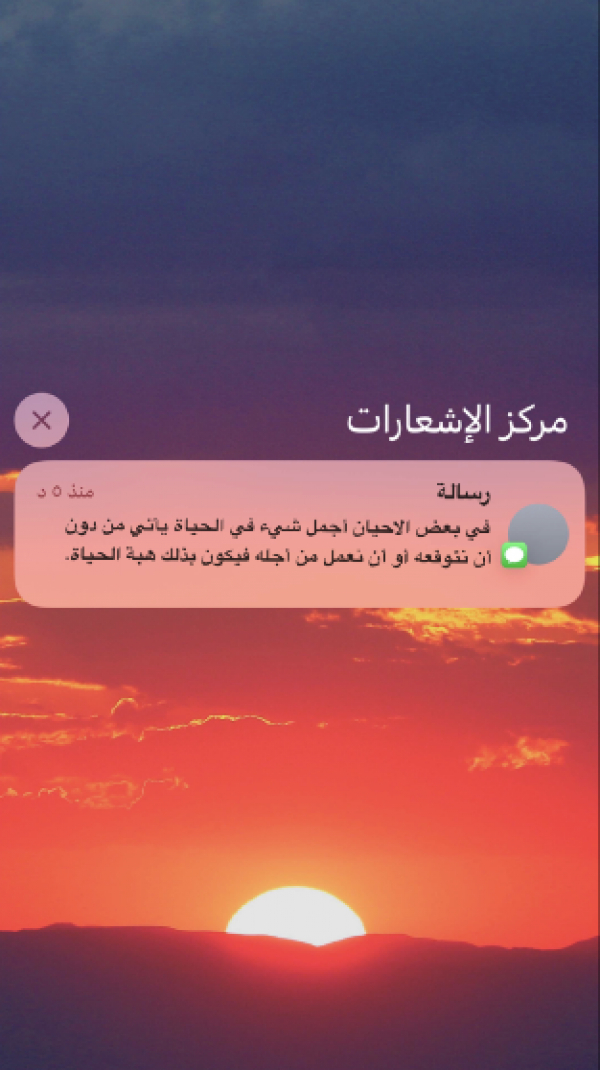Clear notifications with the X button

click(x=42, y=420)
